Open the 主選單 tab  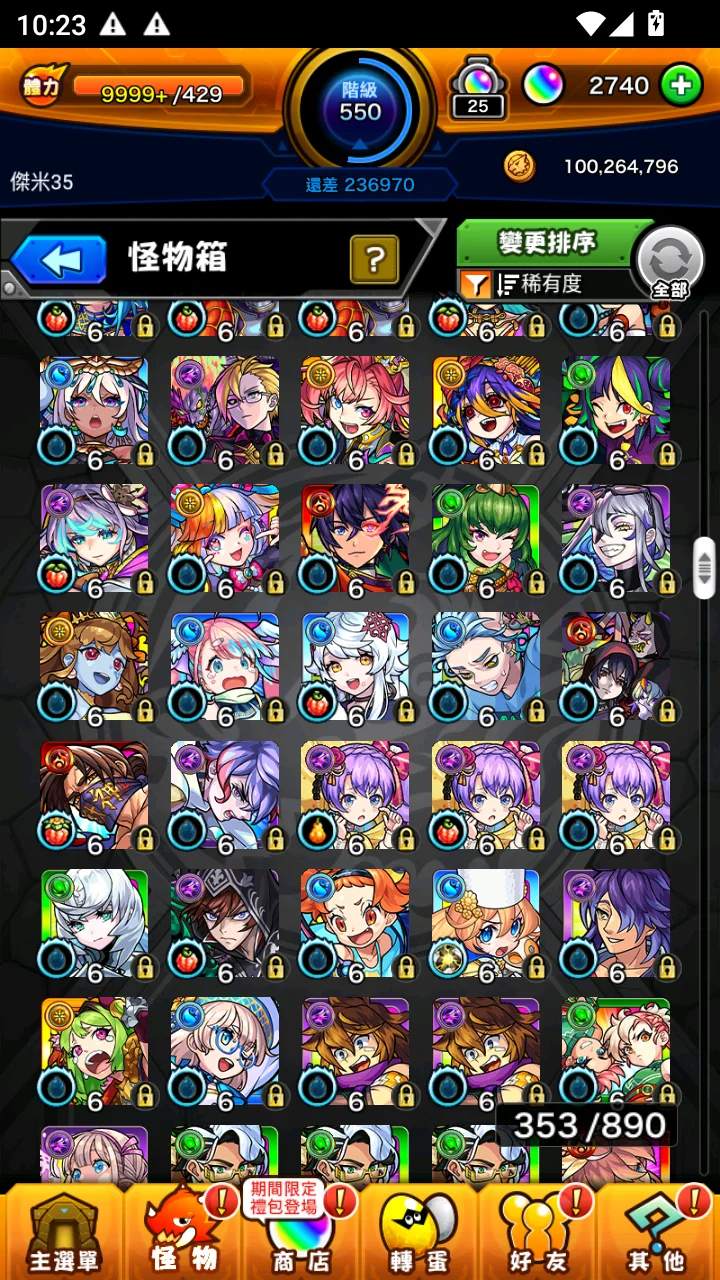coord(62,1232)
